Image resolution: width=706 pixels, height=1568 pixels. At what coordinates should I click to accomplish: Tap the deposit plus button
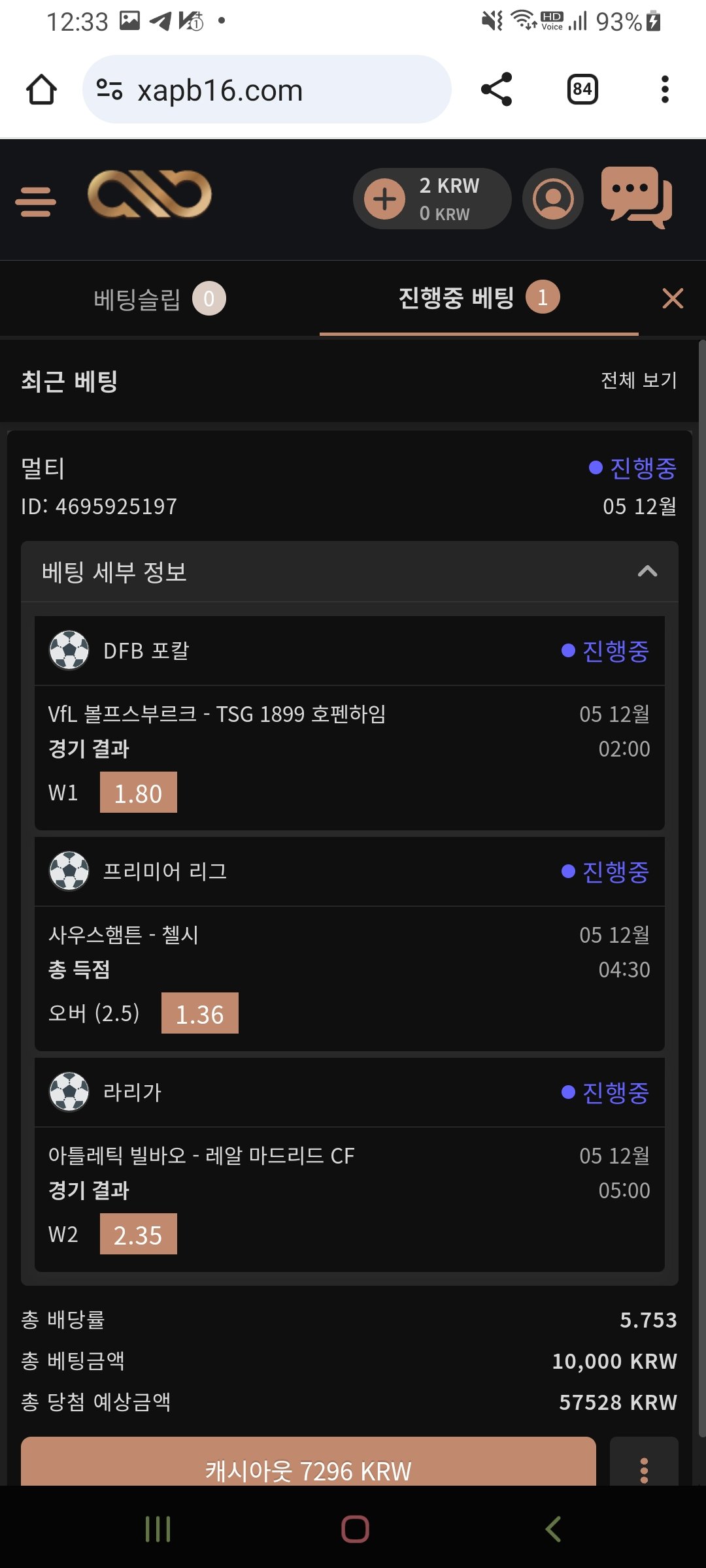click(x=384, y=199)
